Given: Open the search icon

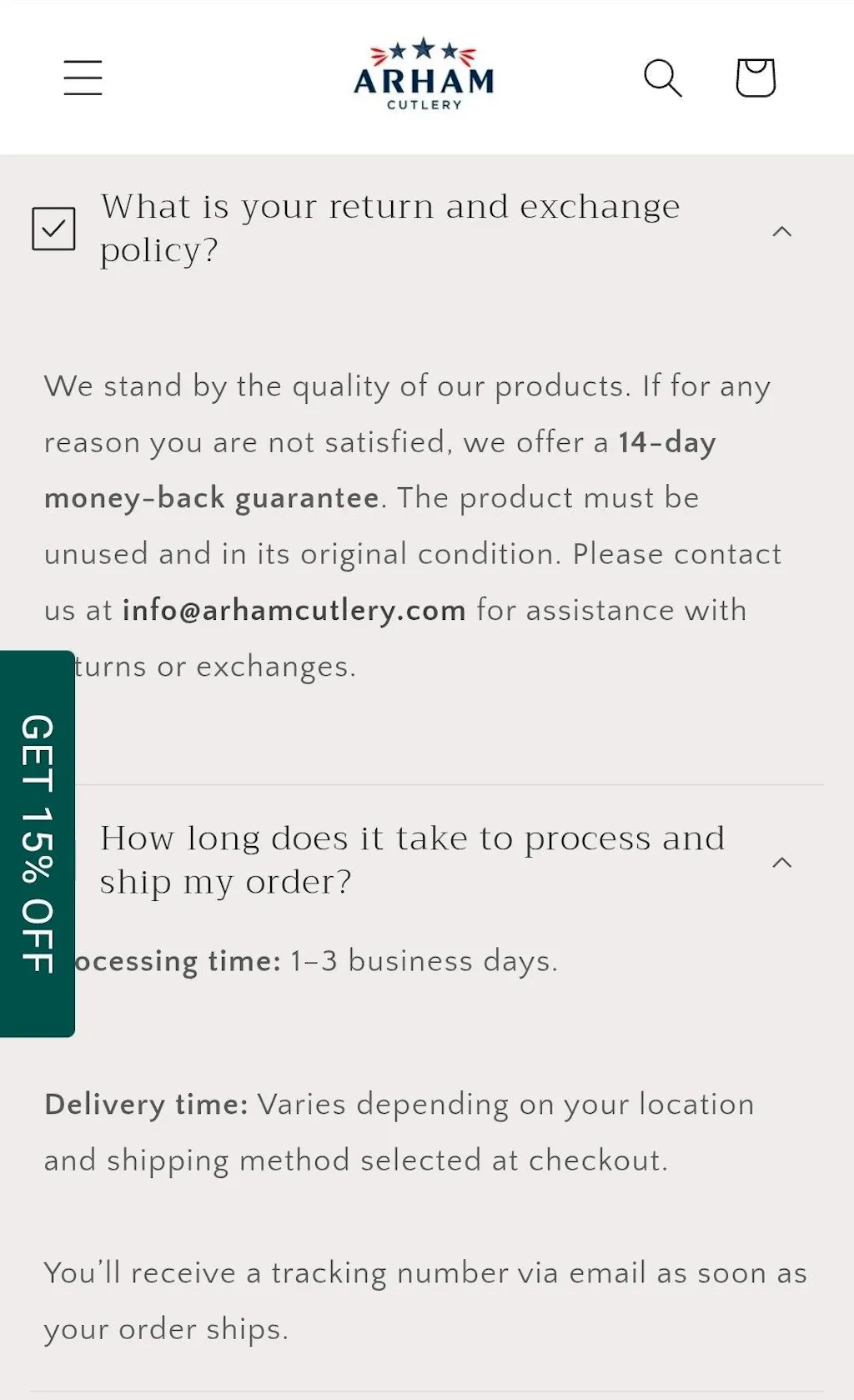Looking at the screenshot, I should (x=663, y=78).
